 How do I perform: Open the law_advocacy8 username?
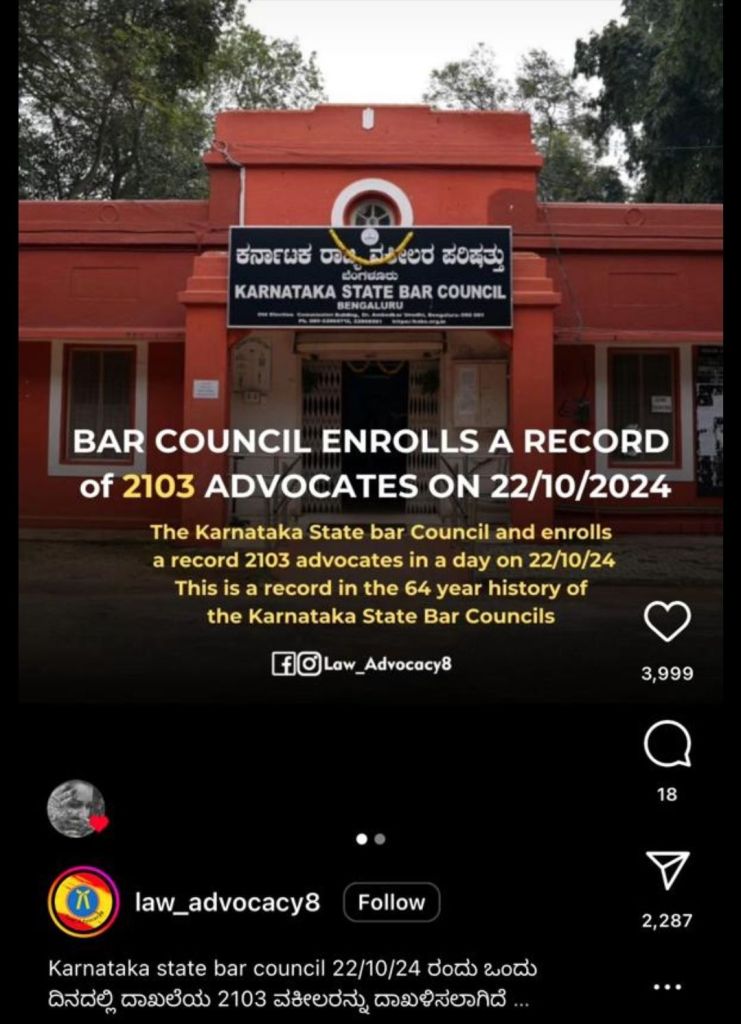click(x=227, y=902)
